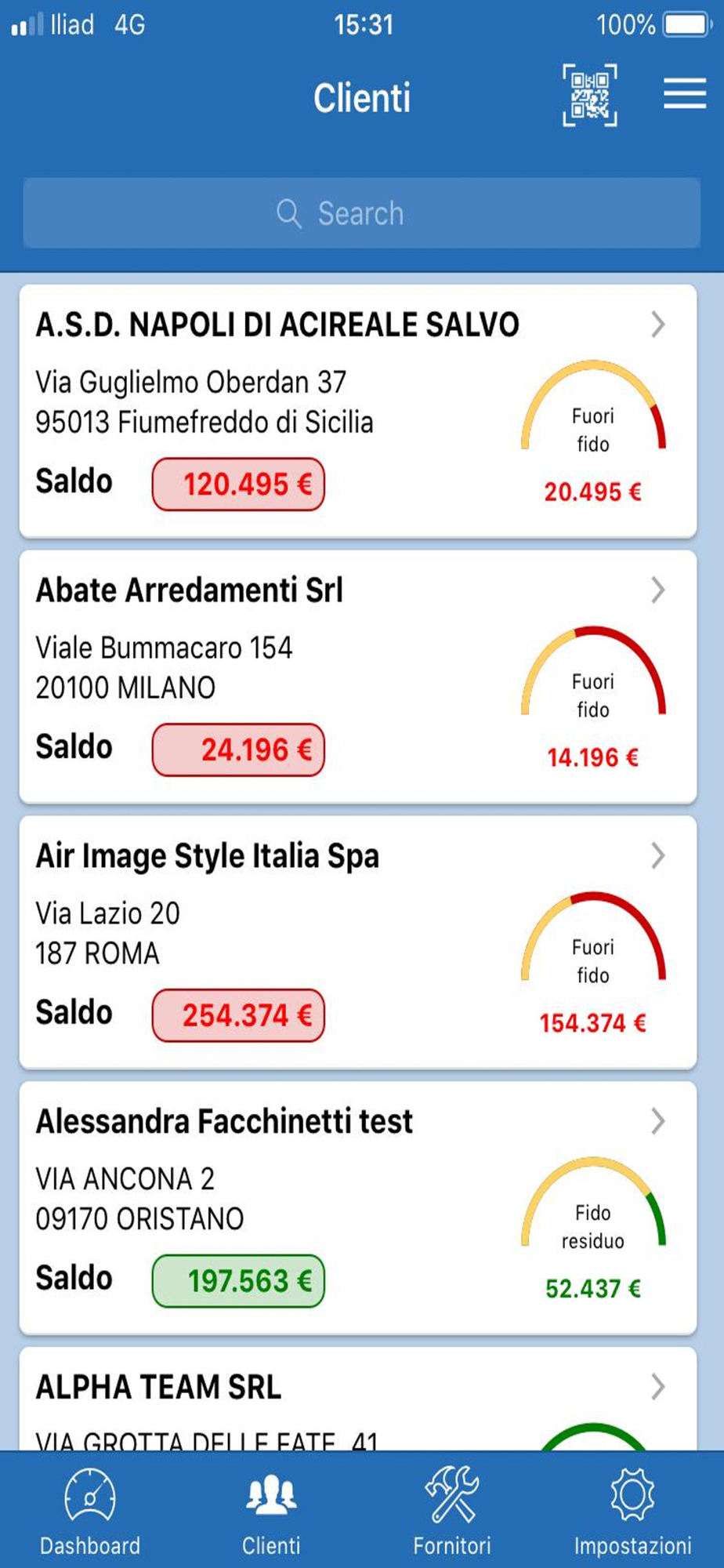This screenshot has width=724, height=1568.
Task: Open Alessandra Facchinetti test card
Action: point(358,1208)
